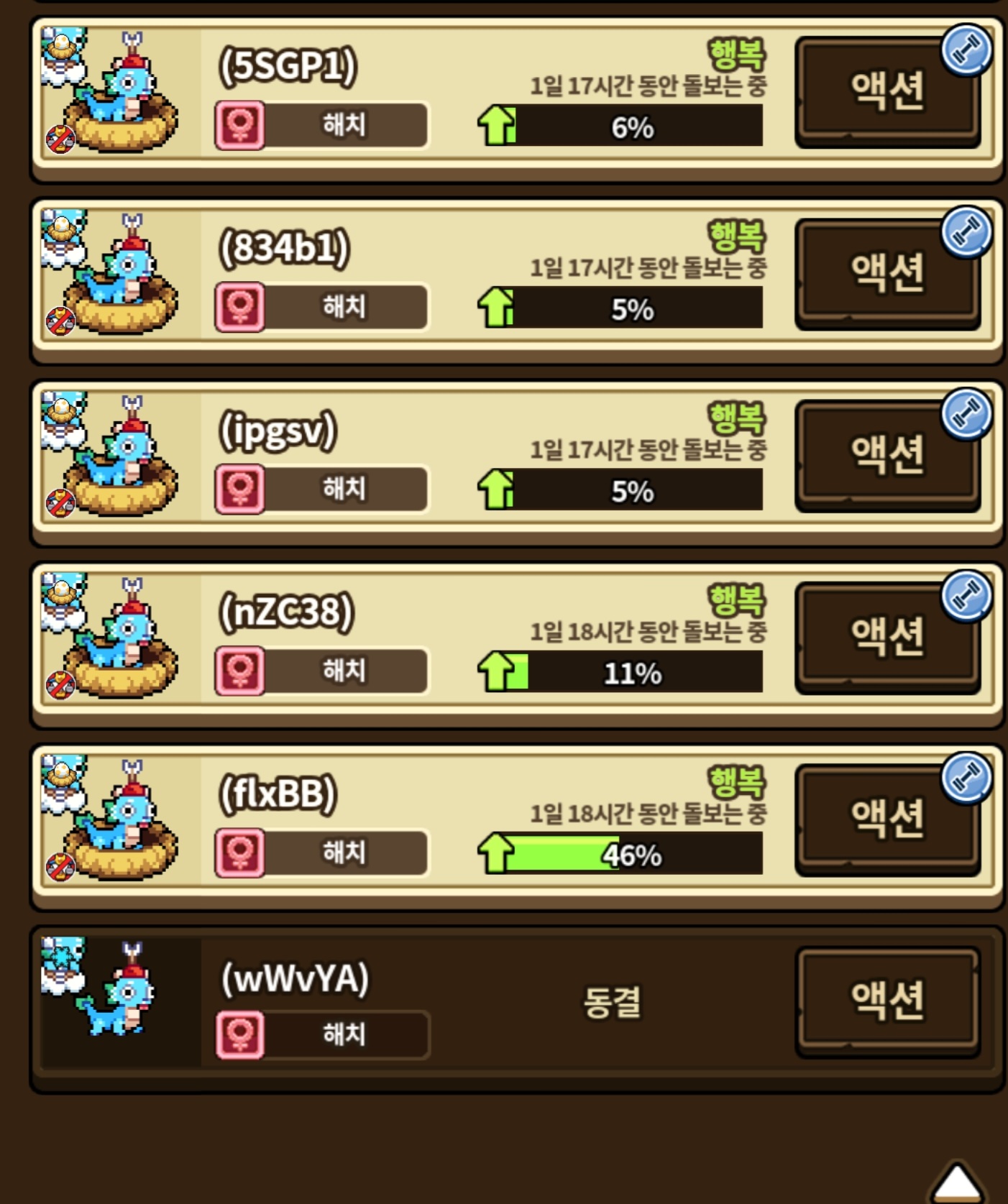Open 액션 for frozen wWvYA
This screenshot has height=1204, width=1008.
click(x=887, y=1001)
